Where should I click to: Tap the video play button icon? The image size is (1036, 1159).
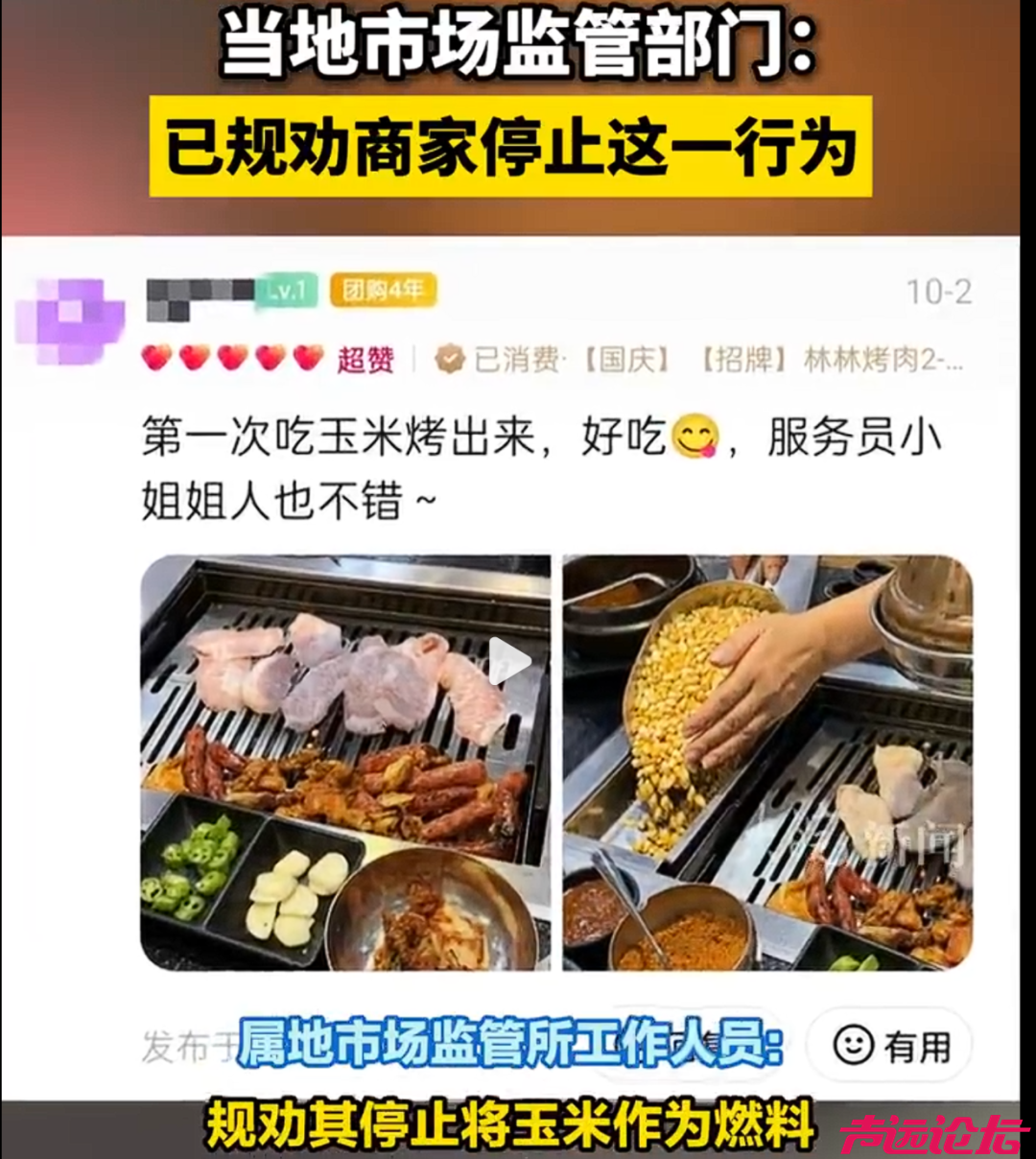[x=507, y=660]
